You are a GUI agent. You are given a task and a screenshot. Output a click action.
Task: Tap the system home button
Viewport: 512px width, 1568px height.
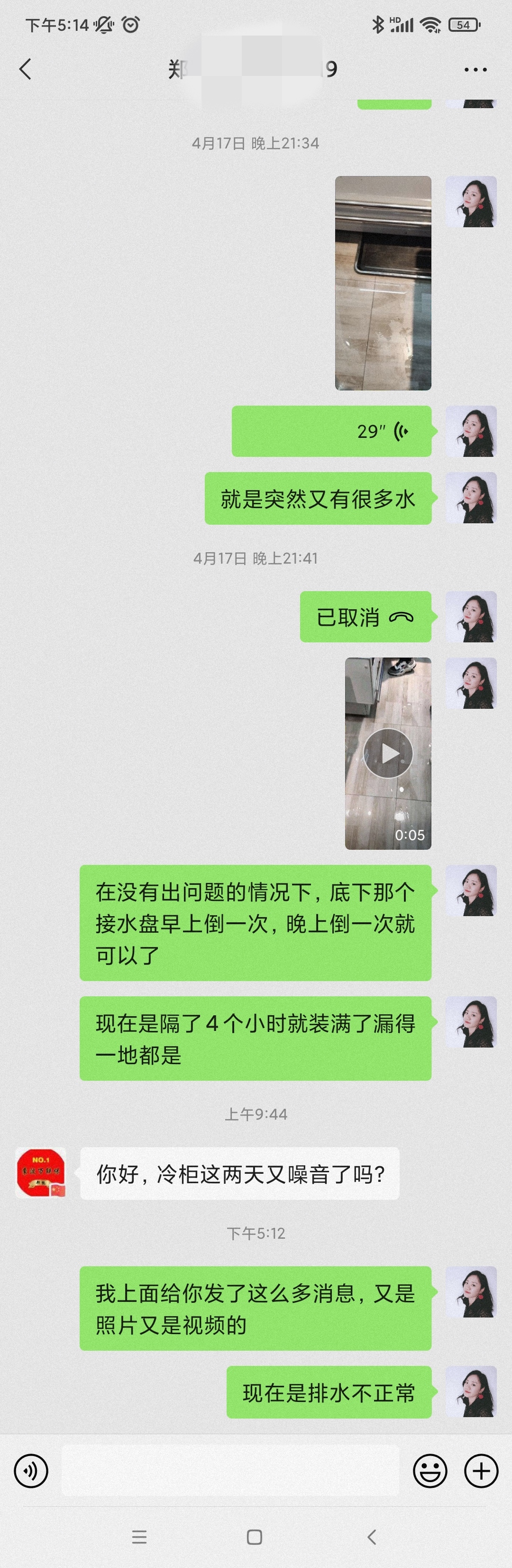click(255, 1537)
